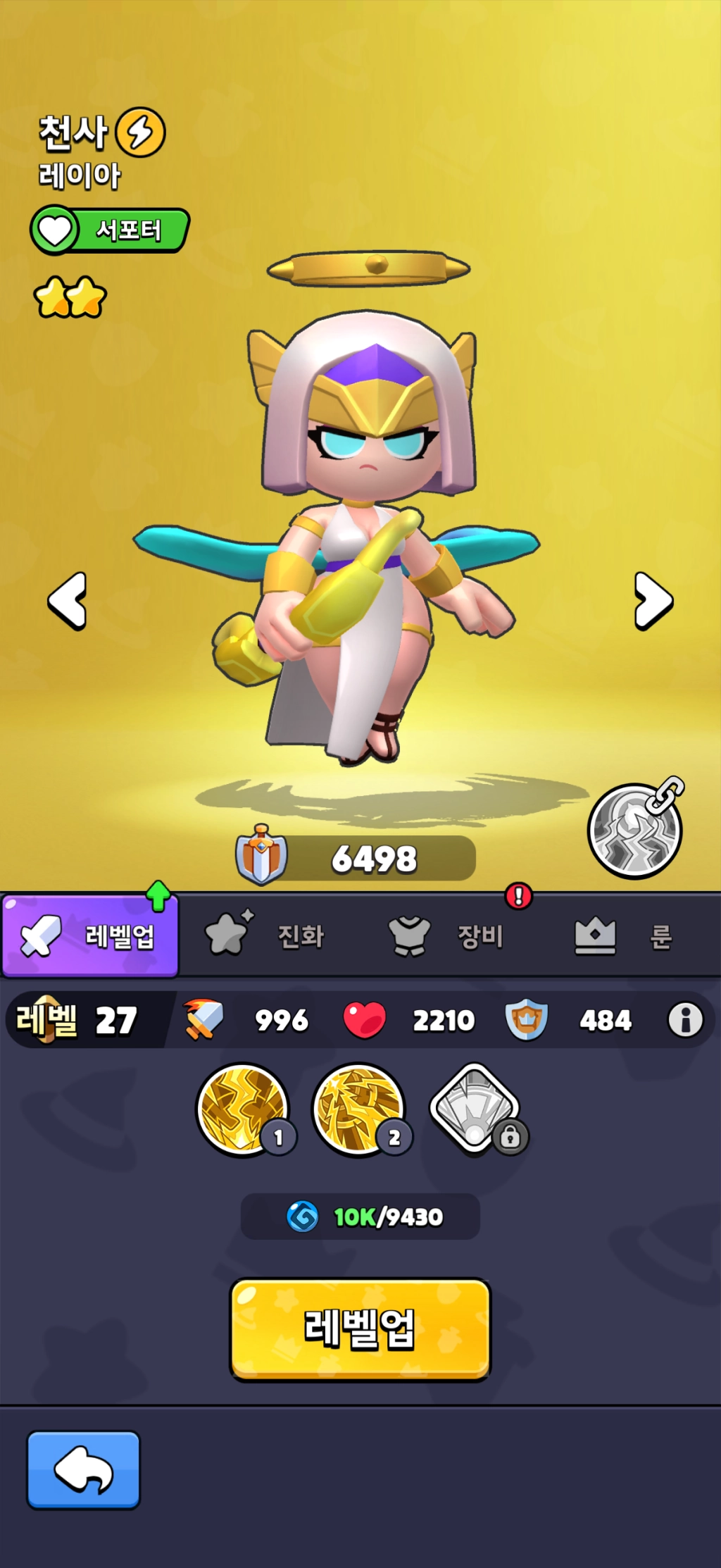Switch to the 장비 tab
The width and height of the screenshot is (721, 1568).
point(447,935)
